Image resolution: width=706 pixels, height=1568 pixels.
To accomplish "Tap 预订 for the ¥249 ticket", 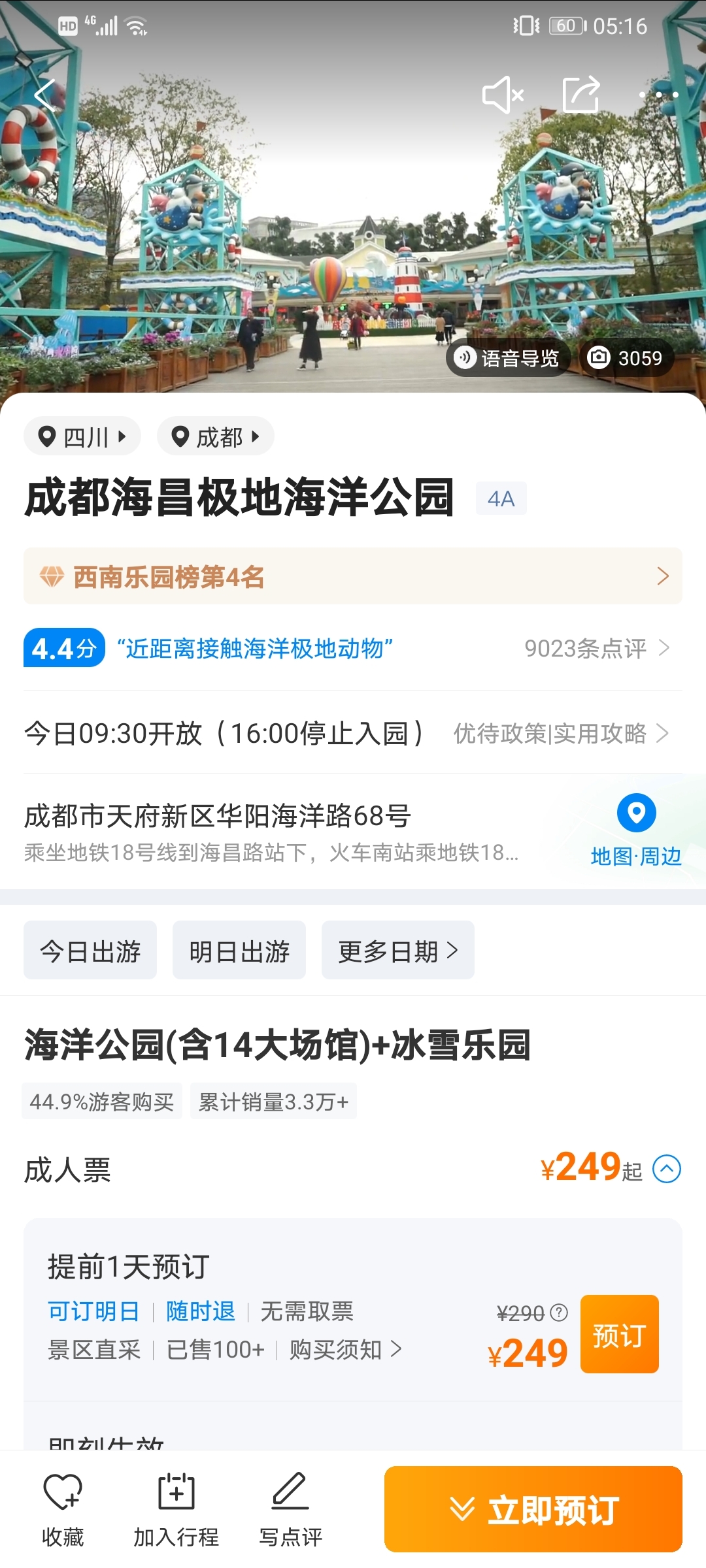I will 619,1333.
